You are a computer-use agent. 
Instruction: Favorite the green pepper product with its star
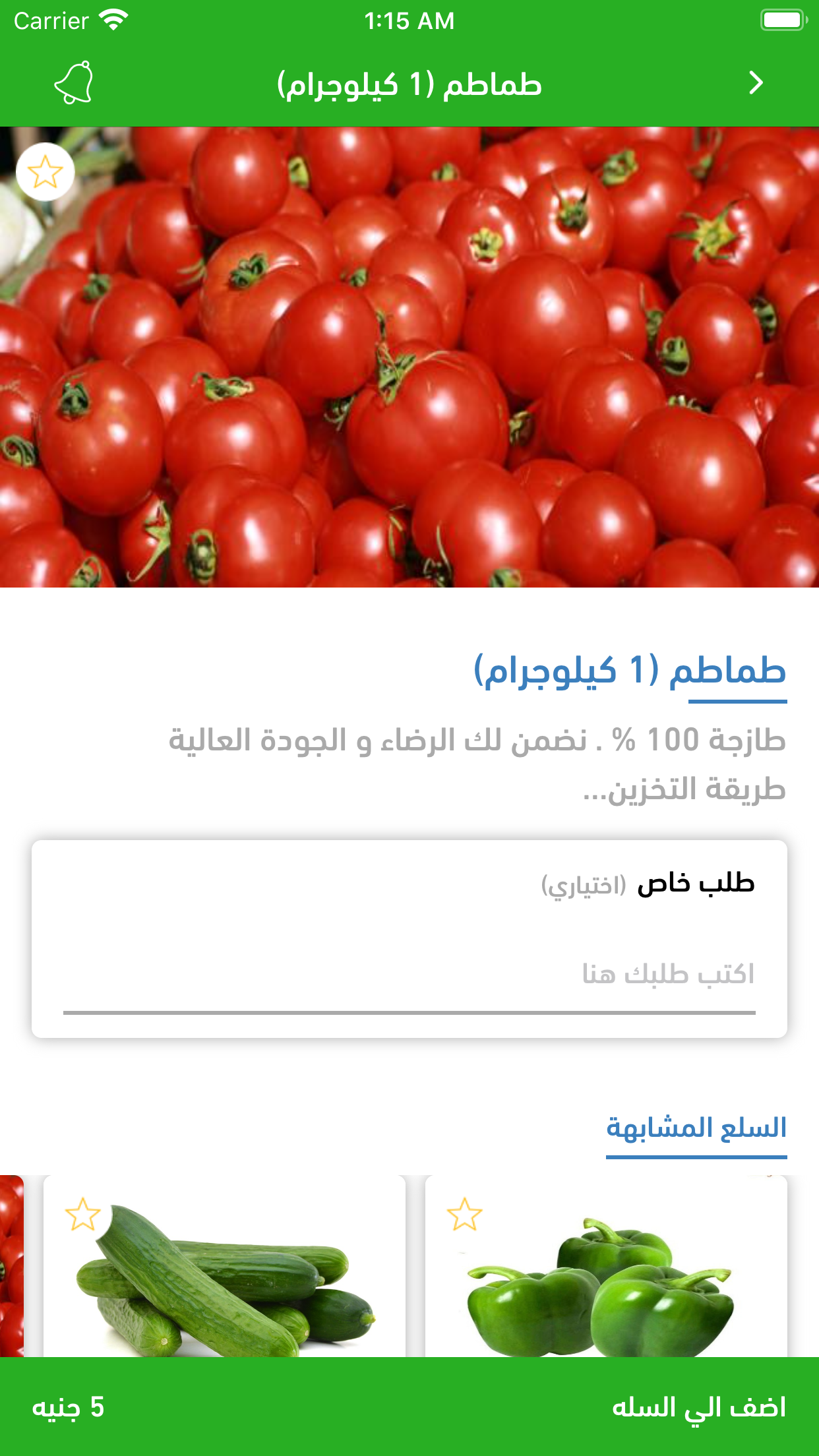[464, 1215]
